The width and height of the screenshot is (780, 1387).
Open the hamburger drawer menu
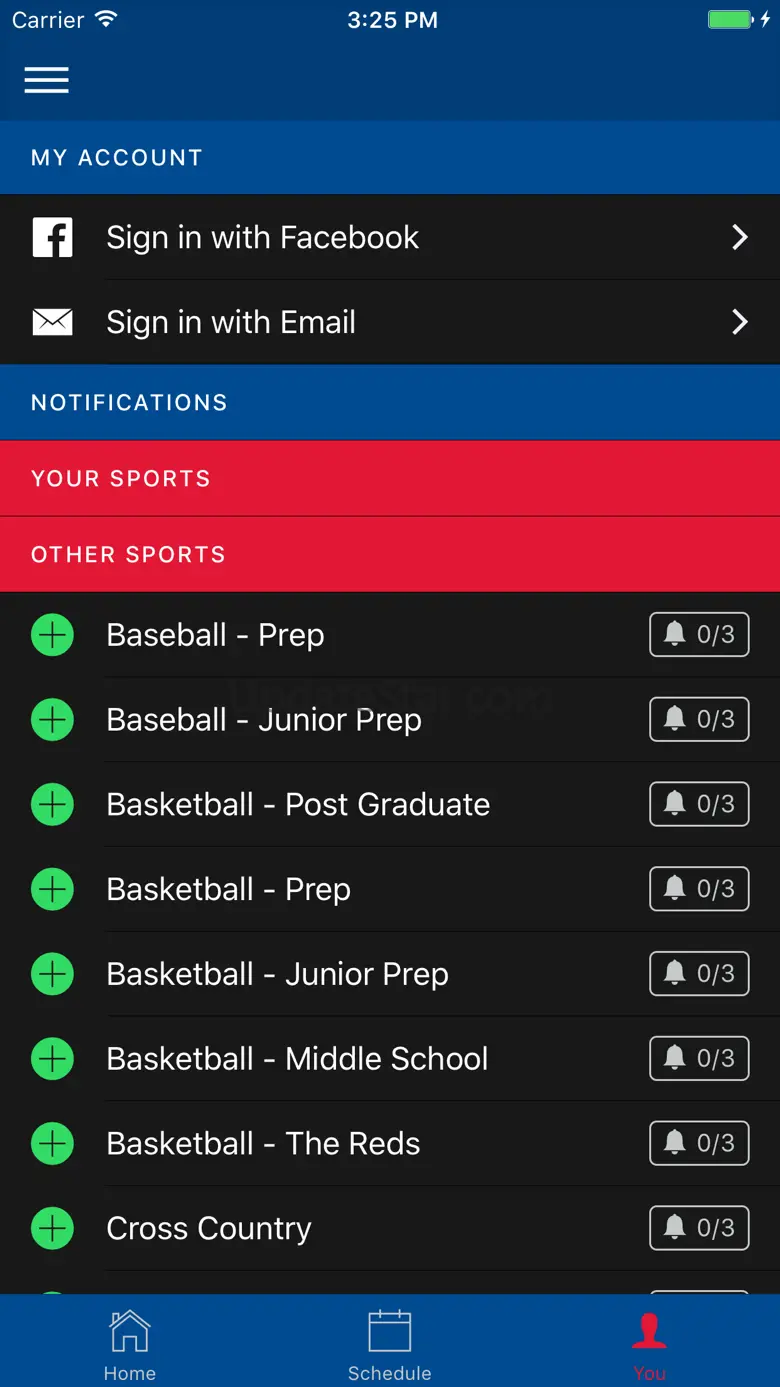(47, 80)
